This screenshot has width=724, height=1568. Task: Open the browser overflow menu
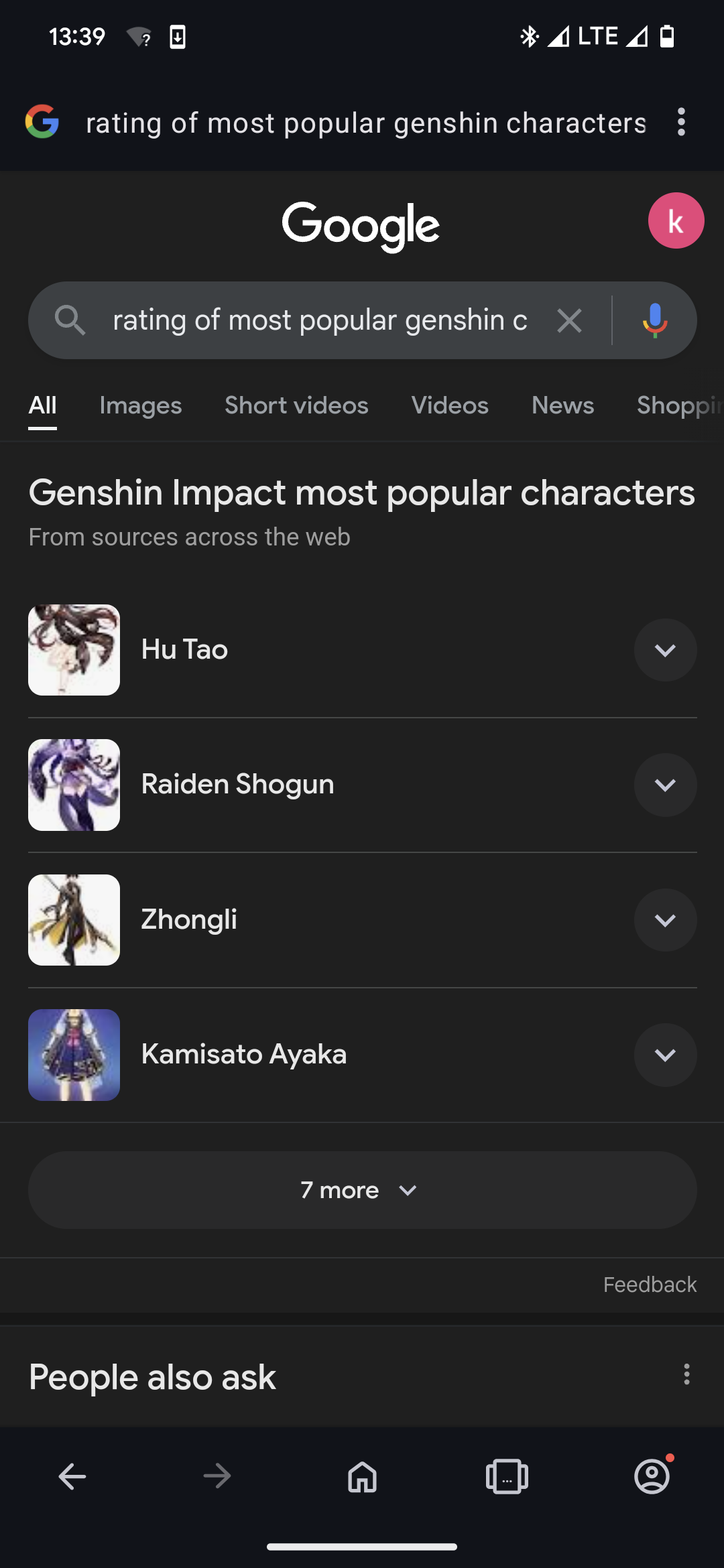681,122
